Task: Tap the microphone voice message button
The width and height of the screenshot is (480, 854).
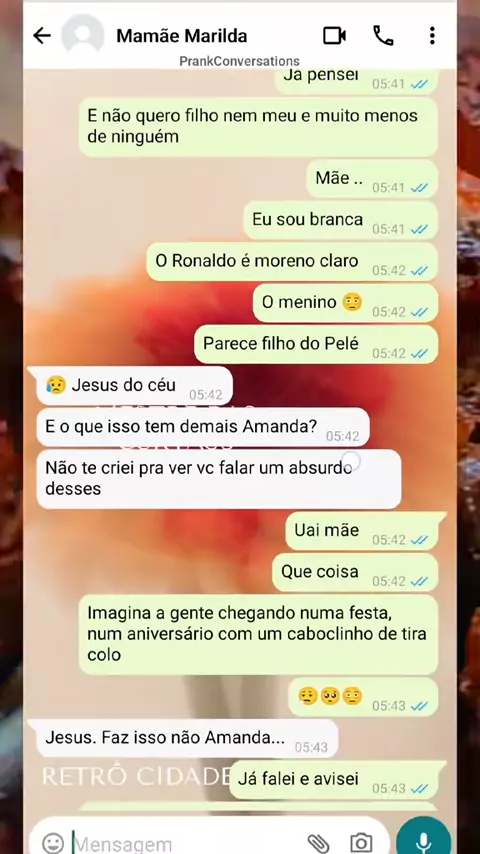Action: click(x=424, y=839)
